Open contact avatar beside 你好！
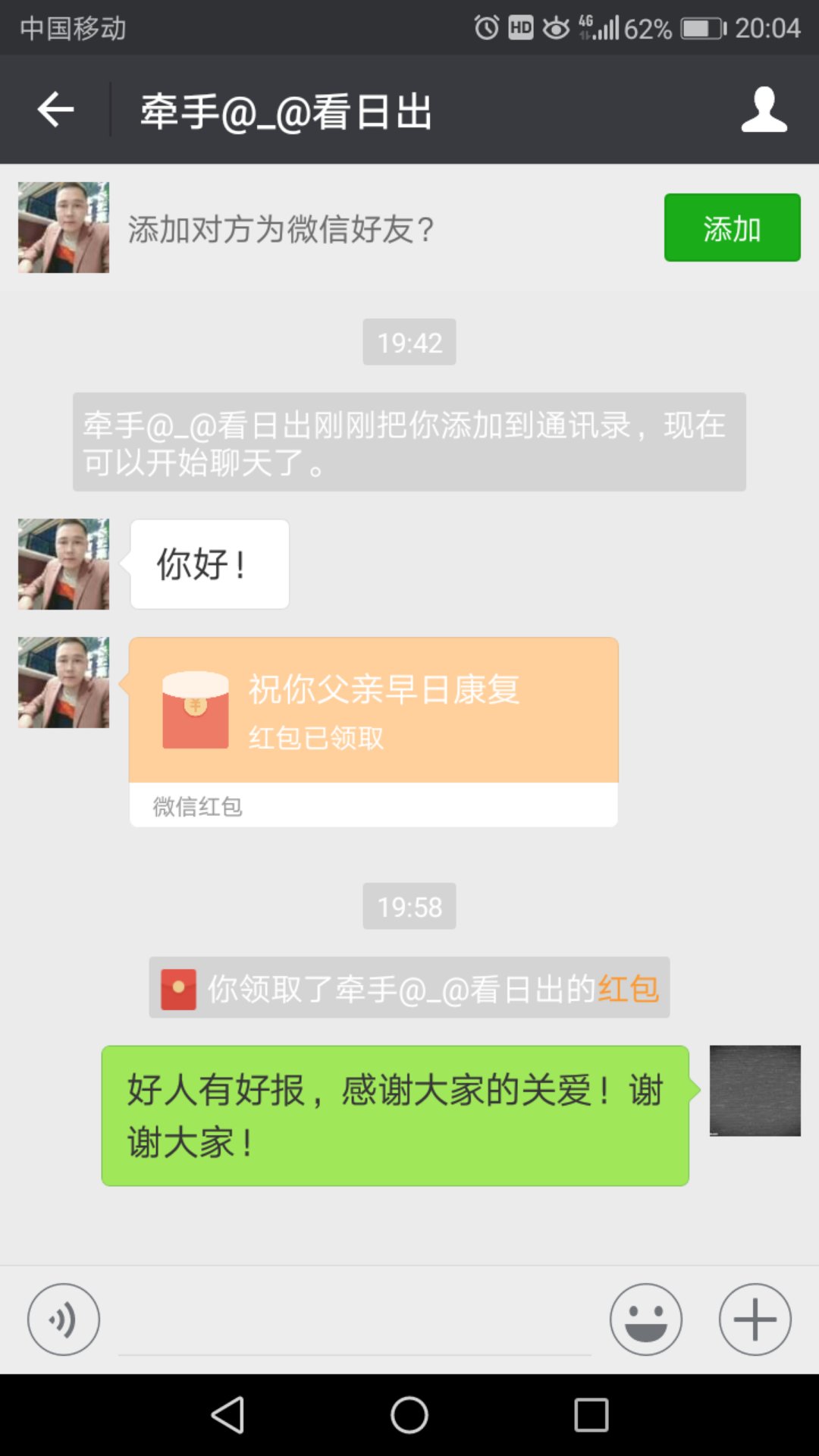 [x=64, y=564]
